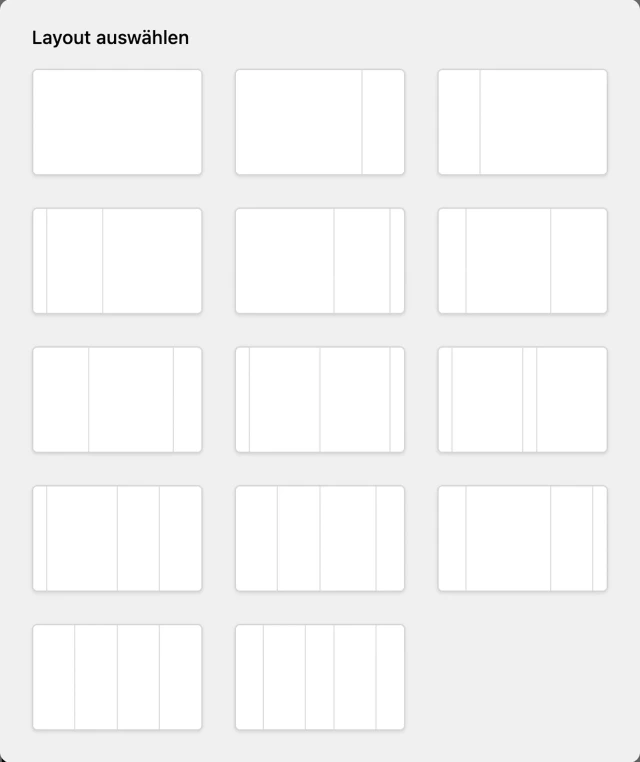Screen dimensions: 640x762
Task: Pick three-column layout: narrow left, widest middle, medium right
Action: coord(522,261)
